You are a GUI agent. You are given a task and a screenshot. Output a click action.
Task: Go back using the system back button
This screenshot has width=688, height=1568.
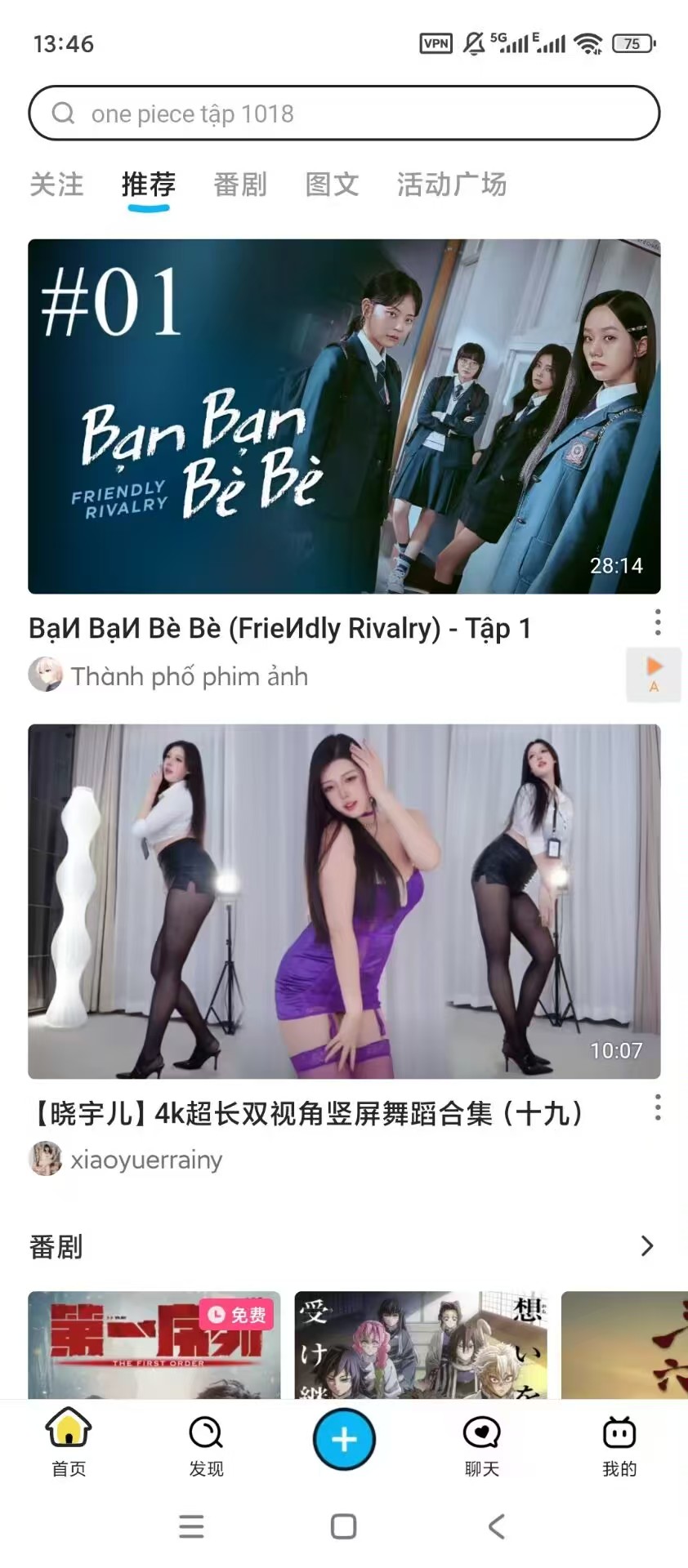(496, 1526)
